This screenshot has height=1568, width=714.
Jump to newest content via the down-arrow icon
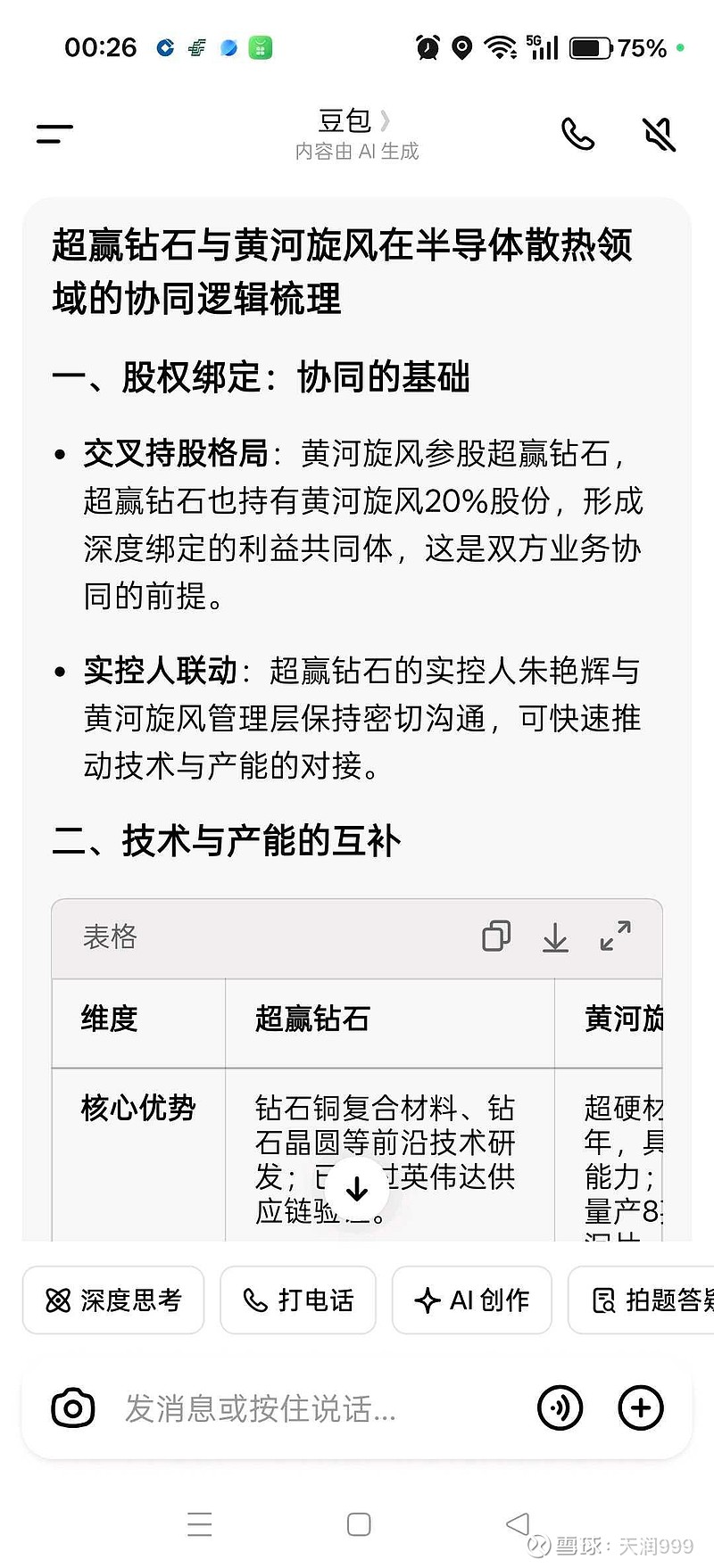357,1189
